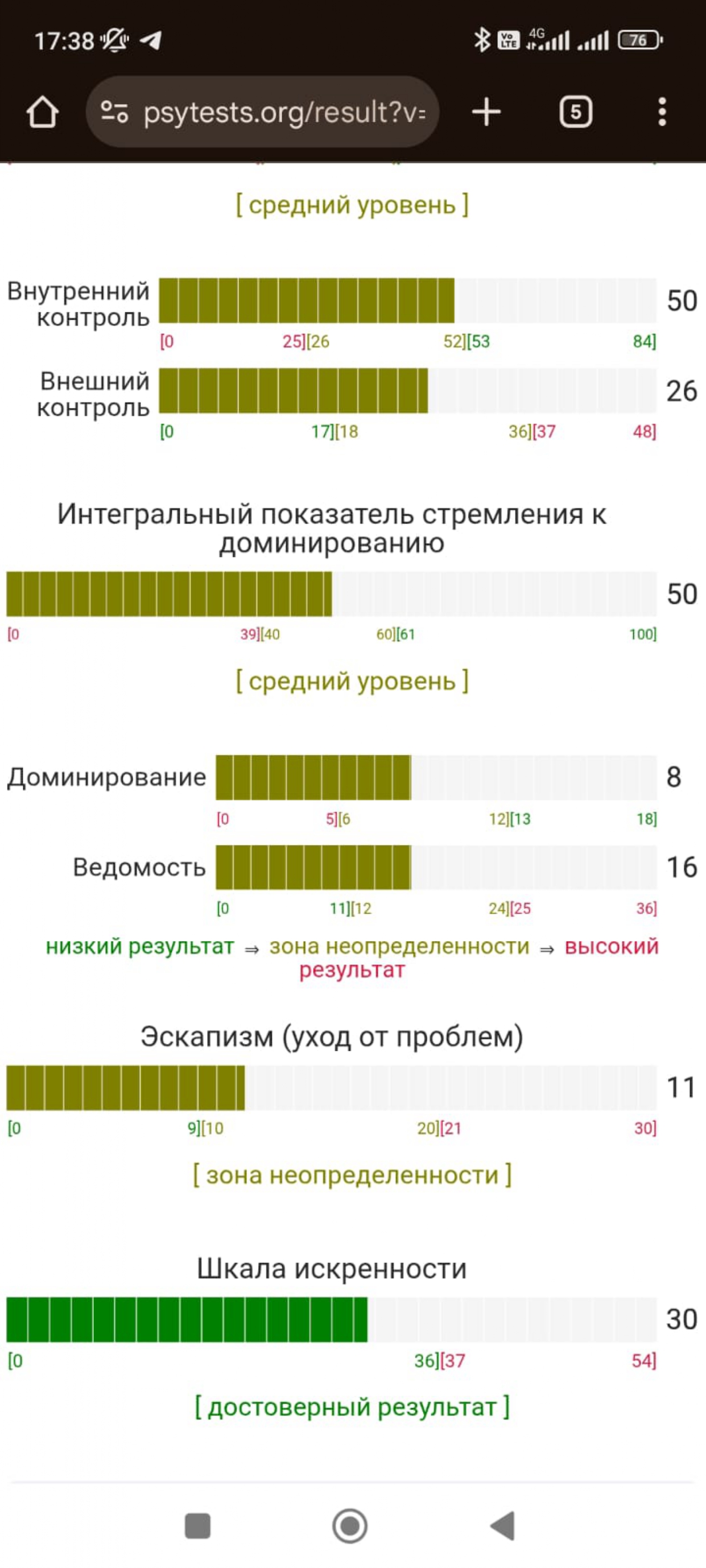The height and width of the screenshot is (1568, 706).
Task: View site info icon in address bar
Action: click(114, 112)
